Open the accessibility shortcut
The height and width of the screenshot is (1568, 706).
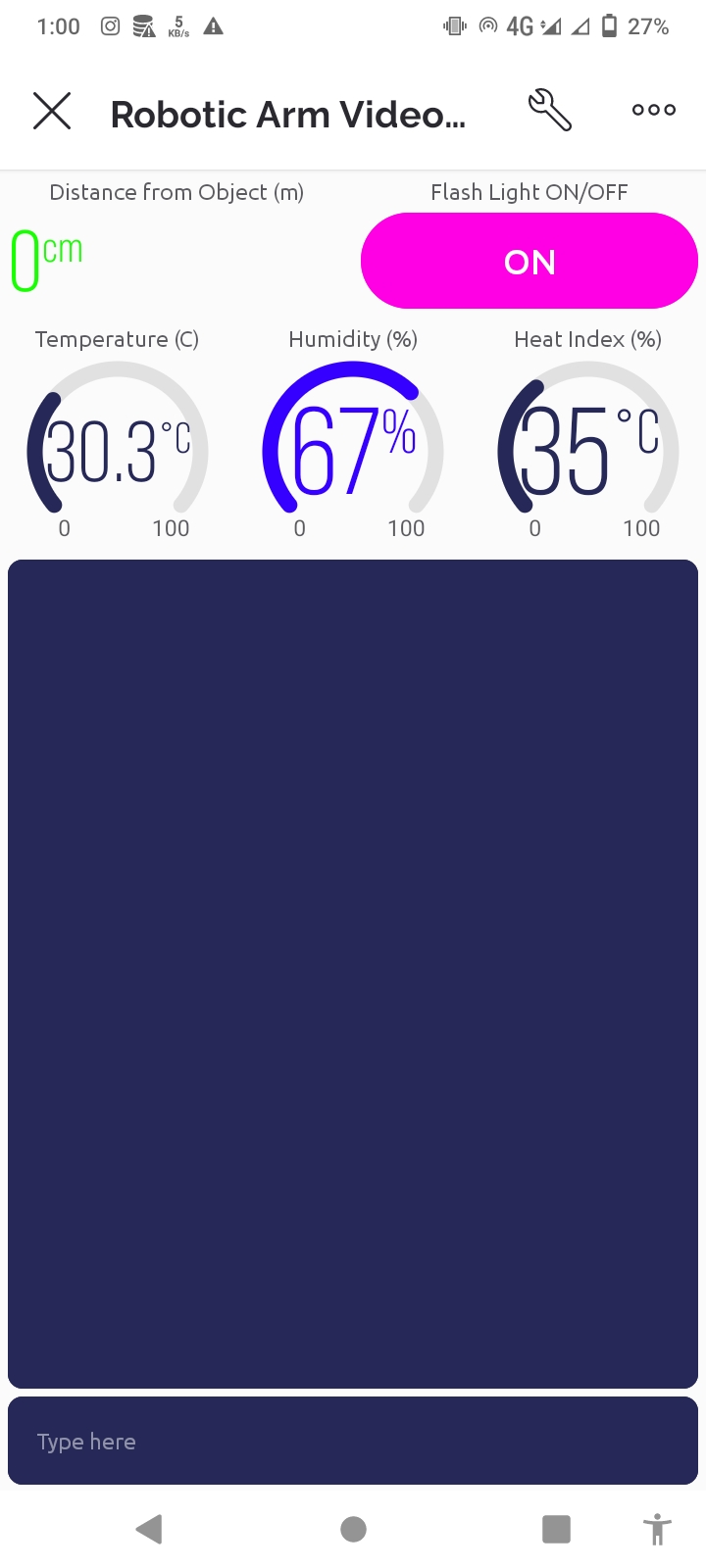tap(656, 1529)
